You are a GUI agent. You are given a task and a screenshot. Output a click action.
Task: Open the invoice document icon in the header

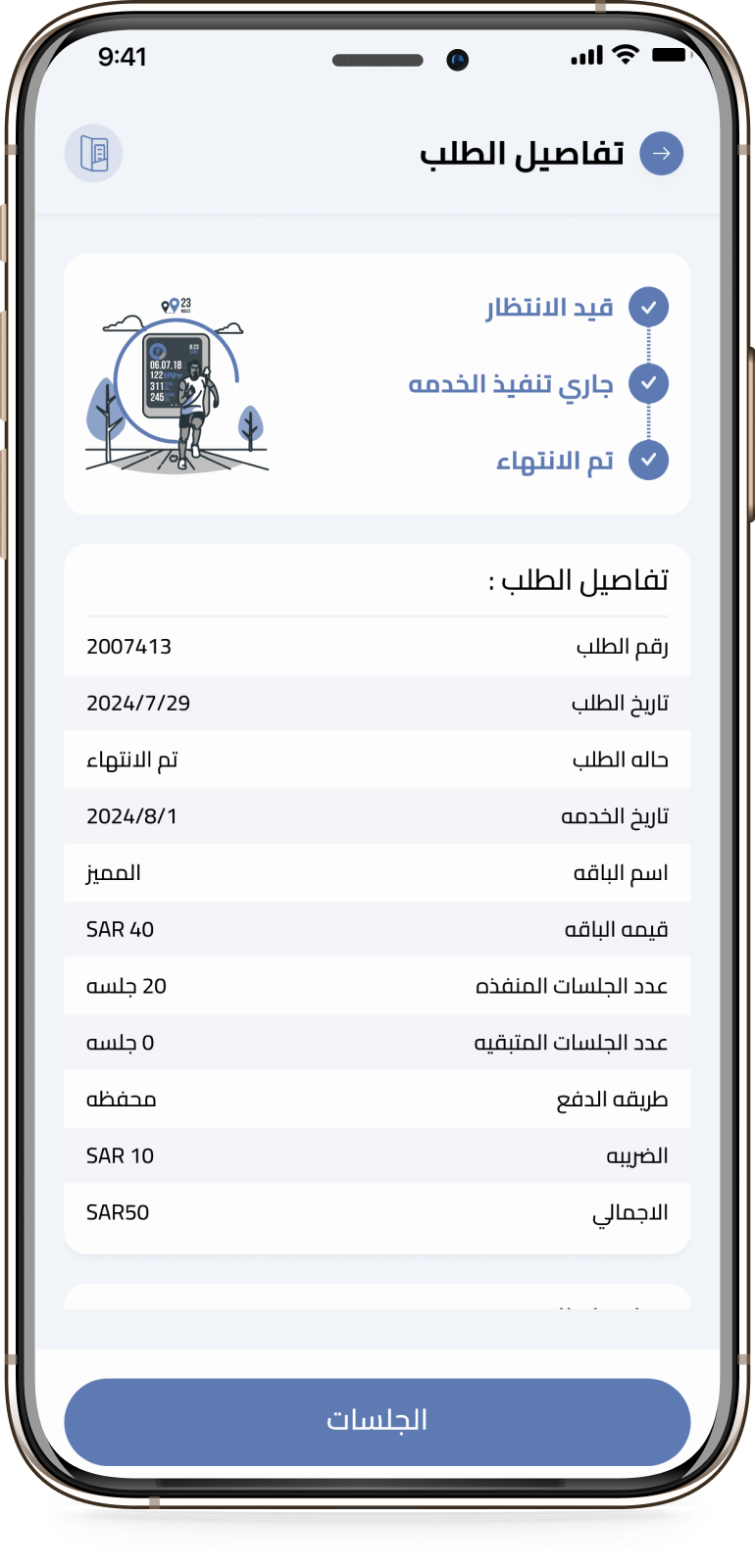tap(94, 154)
